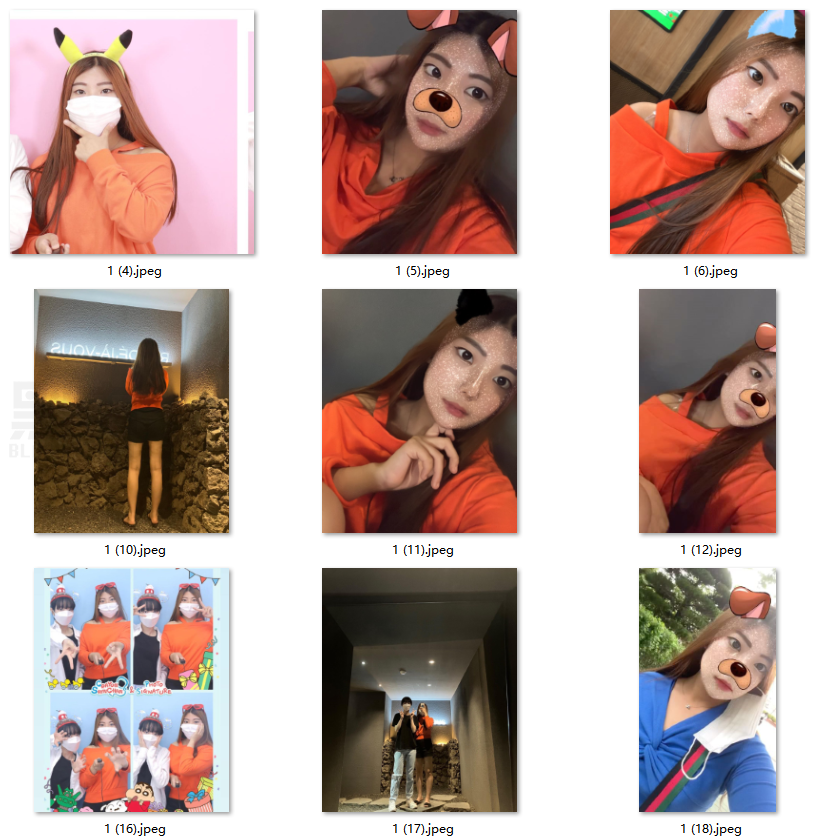Select the 1 (12).jpeg image

[x=708, y=411]
